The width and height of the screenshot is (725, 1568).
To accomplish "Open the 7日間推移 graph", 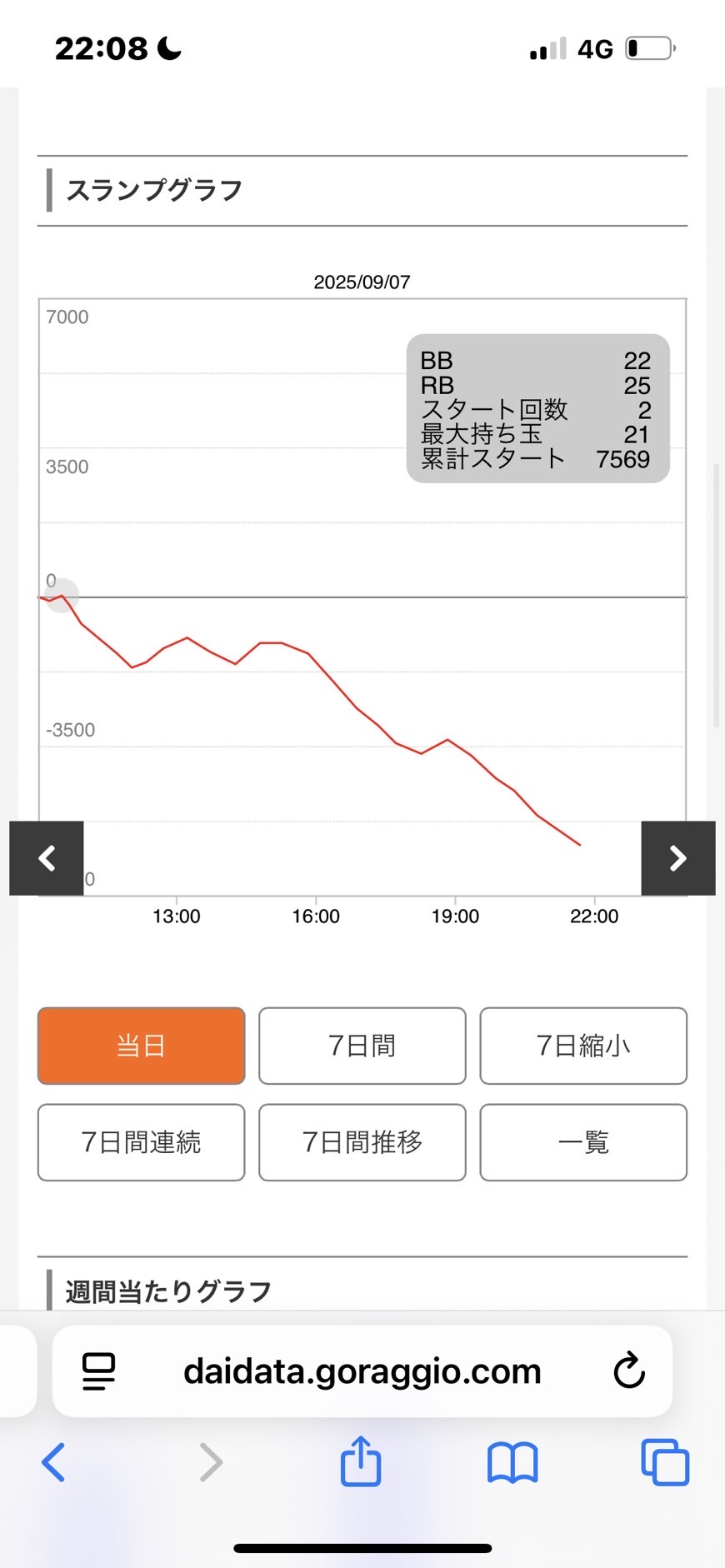I will 362,1142.
